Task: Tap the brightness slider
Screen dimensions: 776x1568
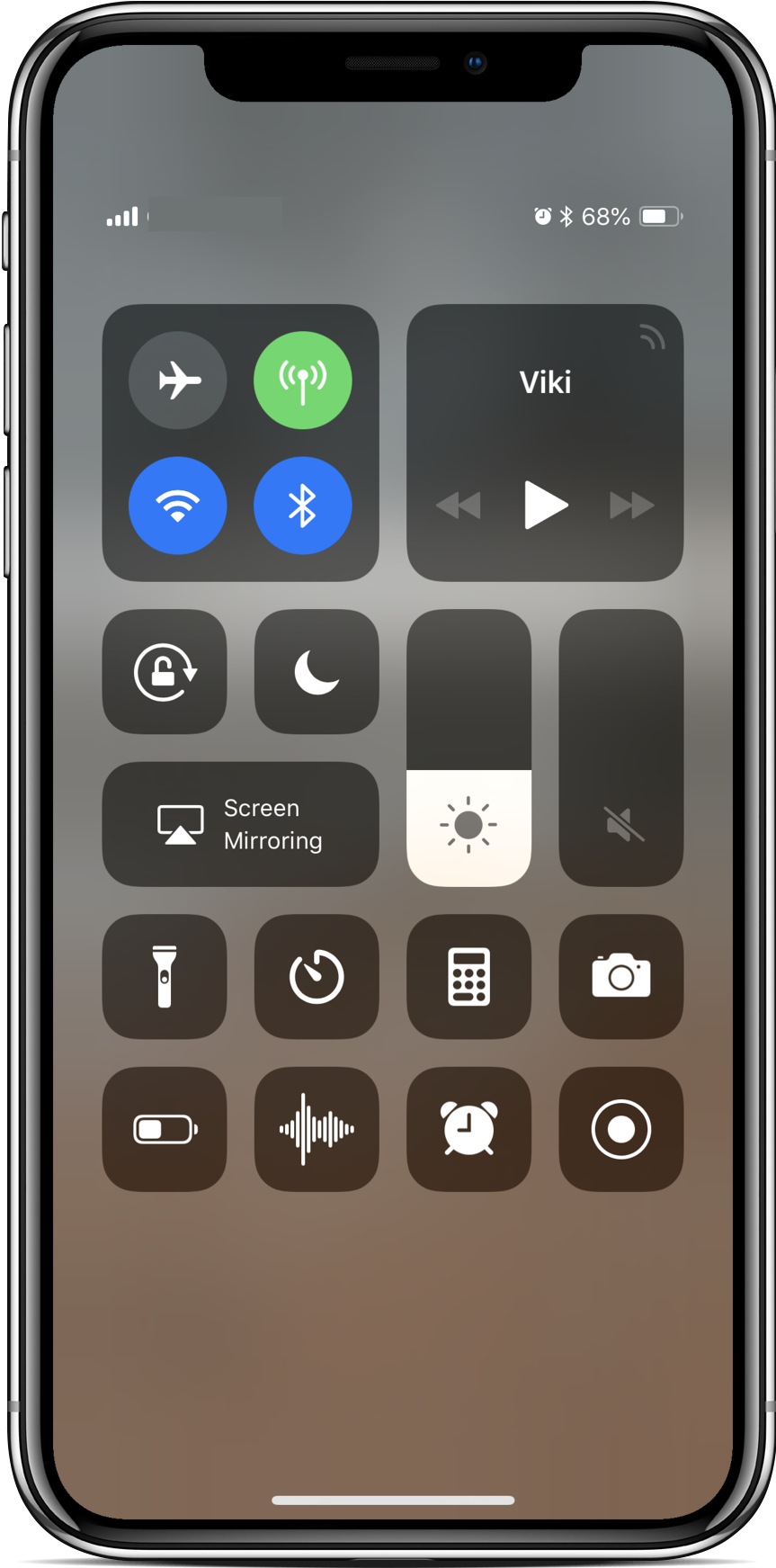Action: tap(468, 748)
